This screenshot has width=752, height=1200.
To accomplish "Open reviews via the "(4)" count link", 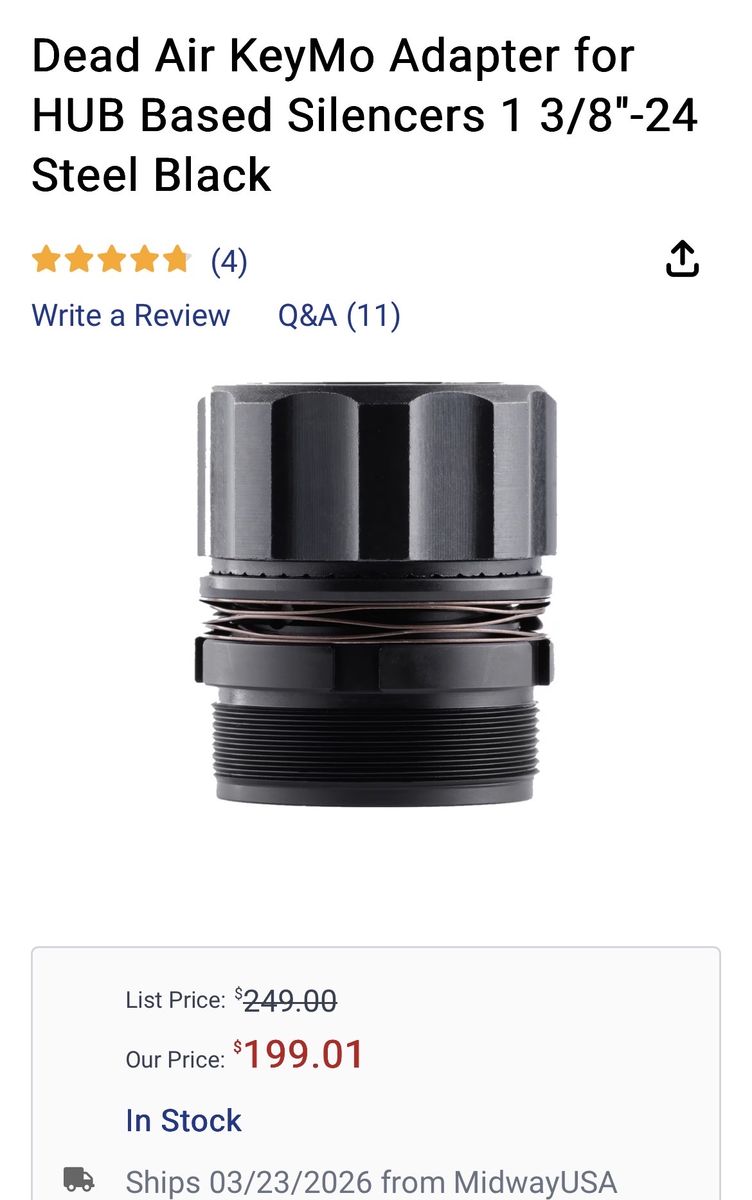I will (230, 260).
